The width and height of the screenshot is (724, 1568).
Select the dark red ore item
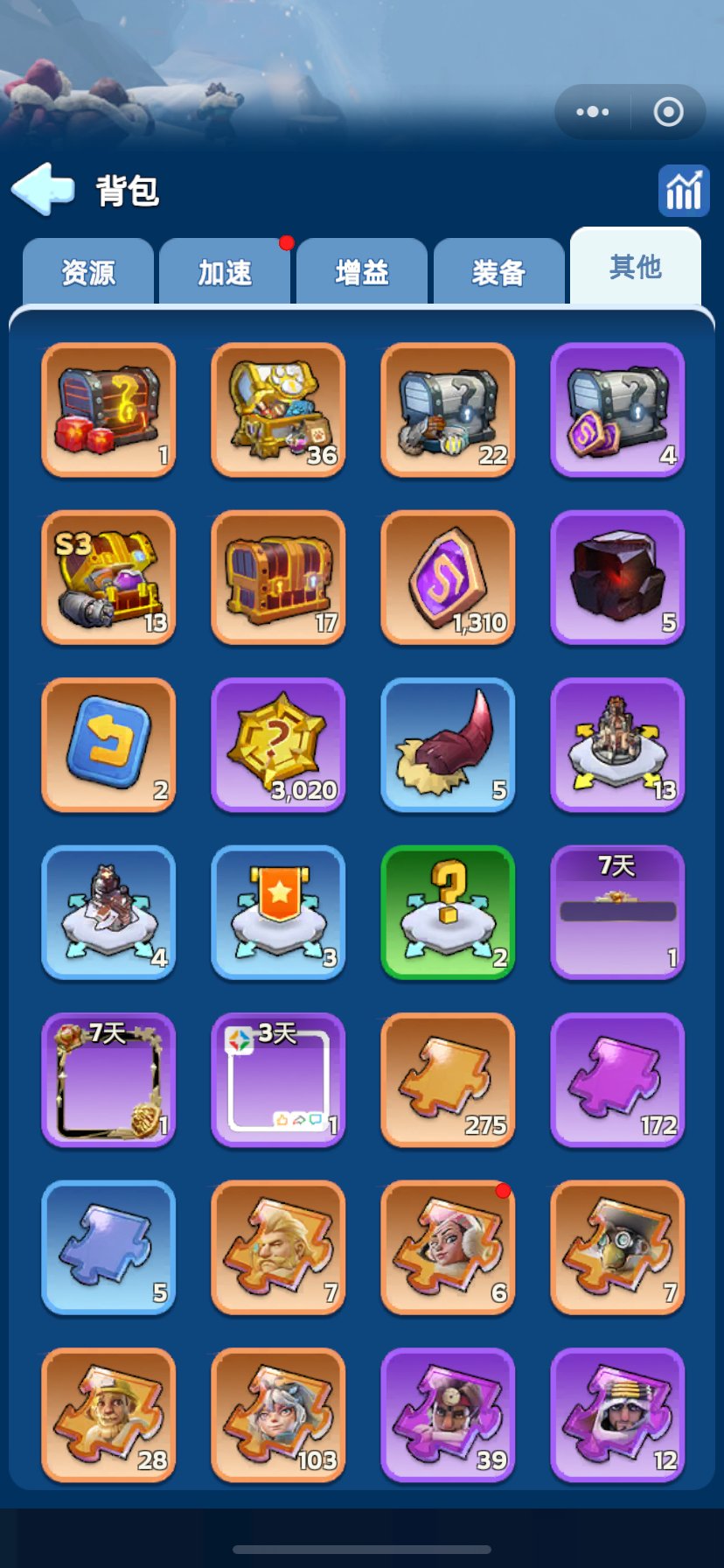[x=617, y=577]
